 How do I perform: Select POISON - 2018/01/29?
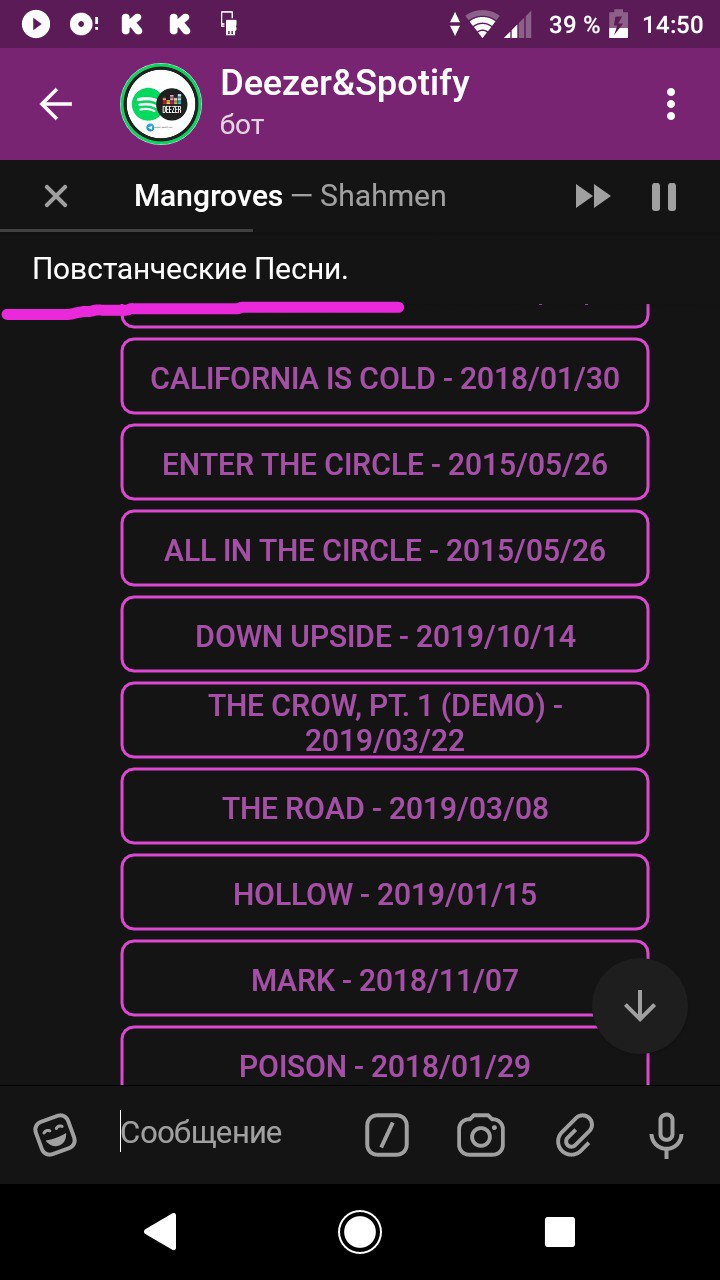pyautogui.click(x=385, y=1057)
